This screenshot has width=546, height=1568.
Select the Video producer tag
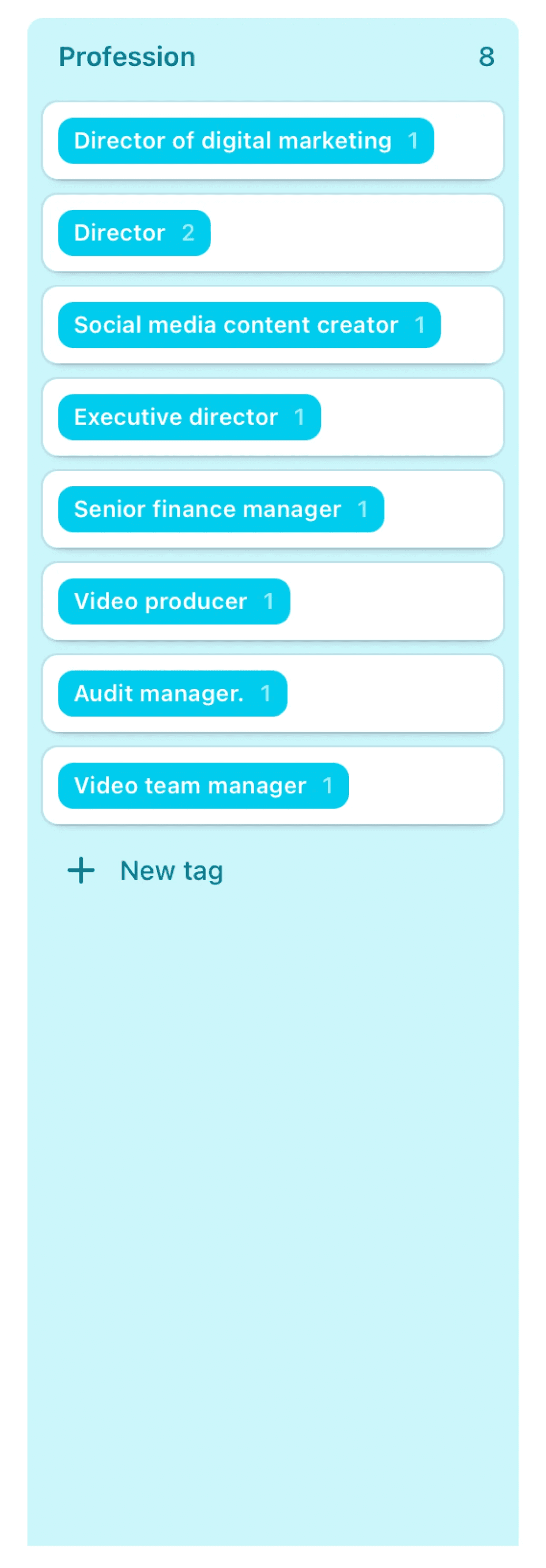174,601
